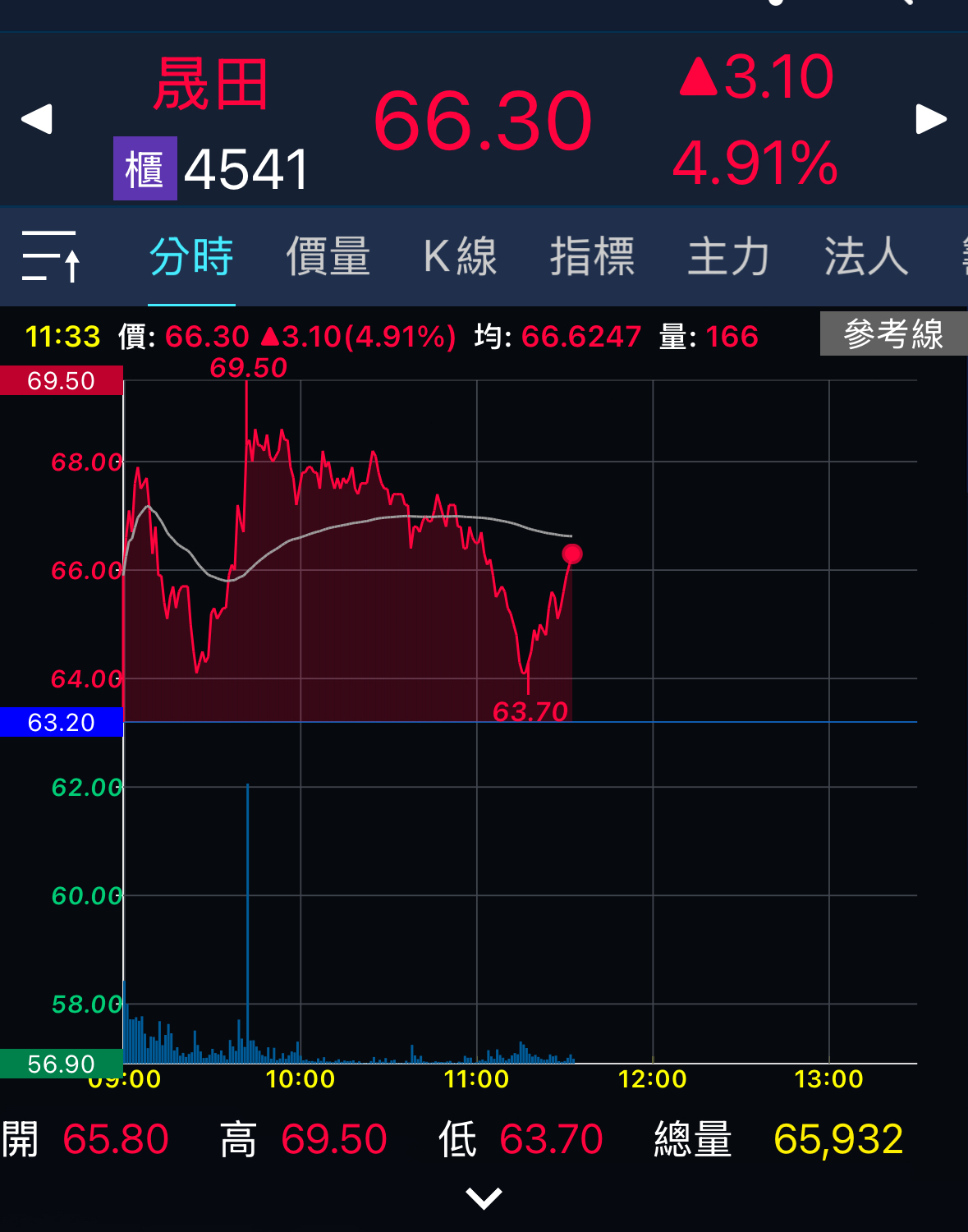Screen dimensions: 968x1232
Task: Select the 指標 tab
Action: pos(592,256)
